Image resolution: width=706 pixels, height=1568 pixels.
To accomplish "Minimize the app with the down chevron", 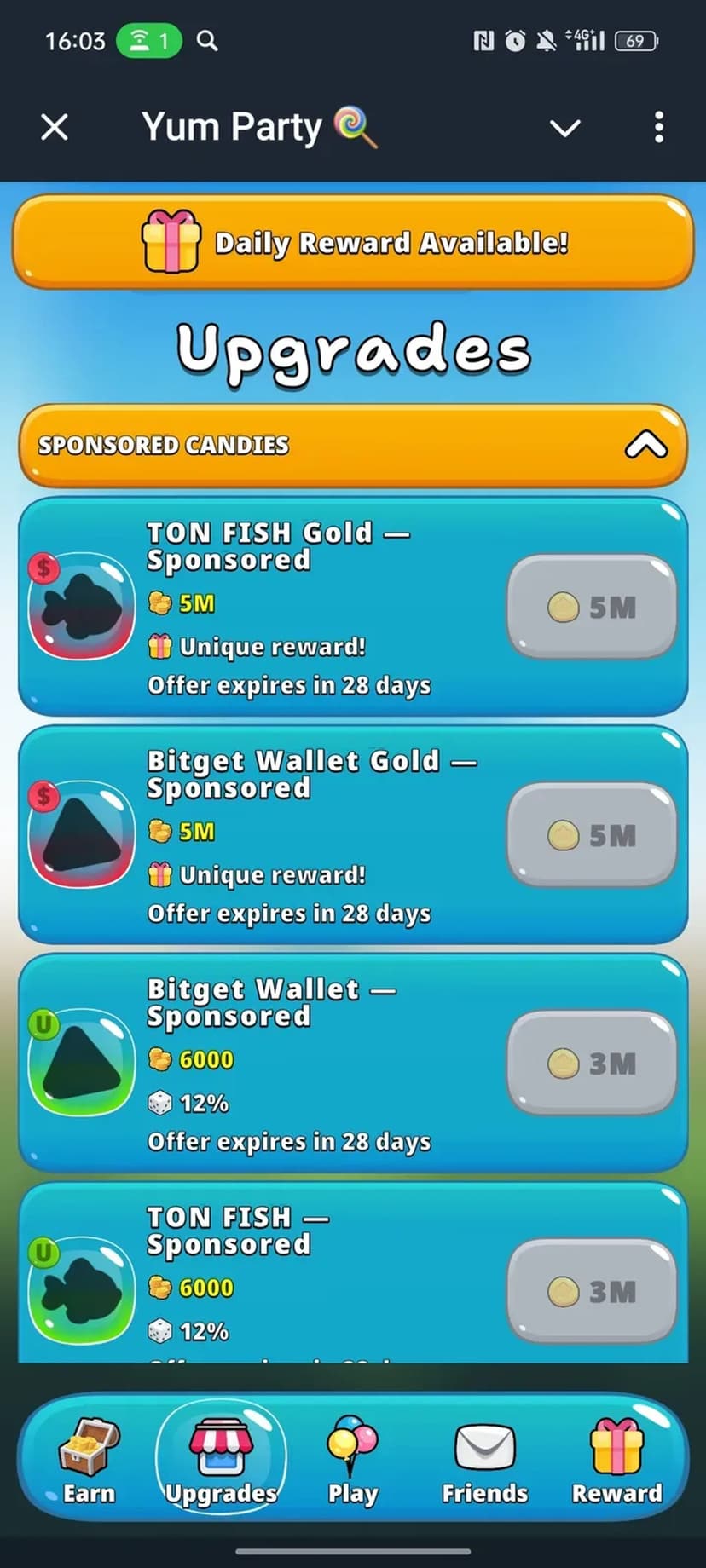I will tap(564, 128).
